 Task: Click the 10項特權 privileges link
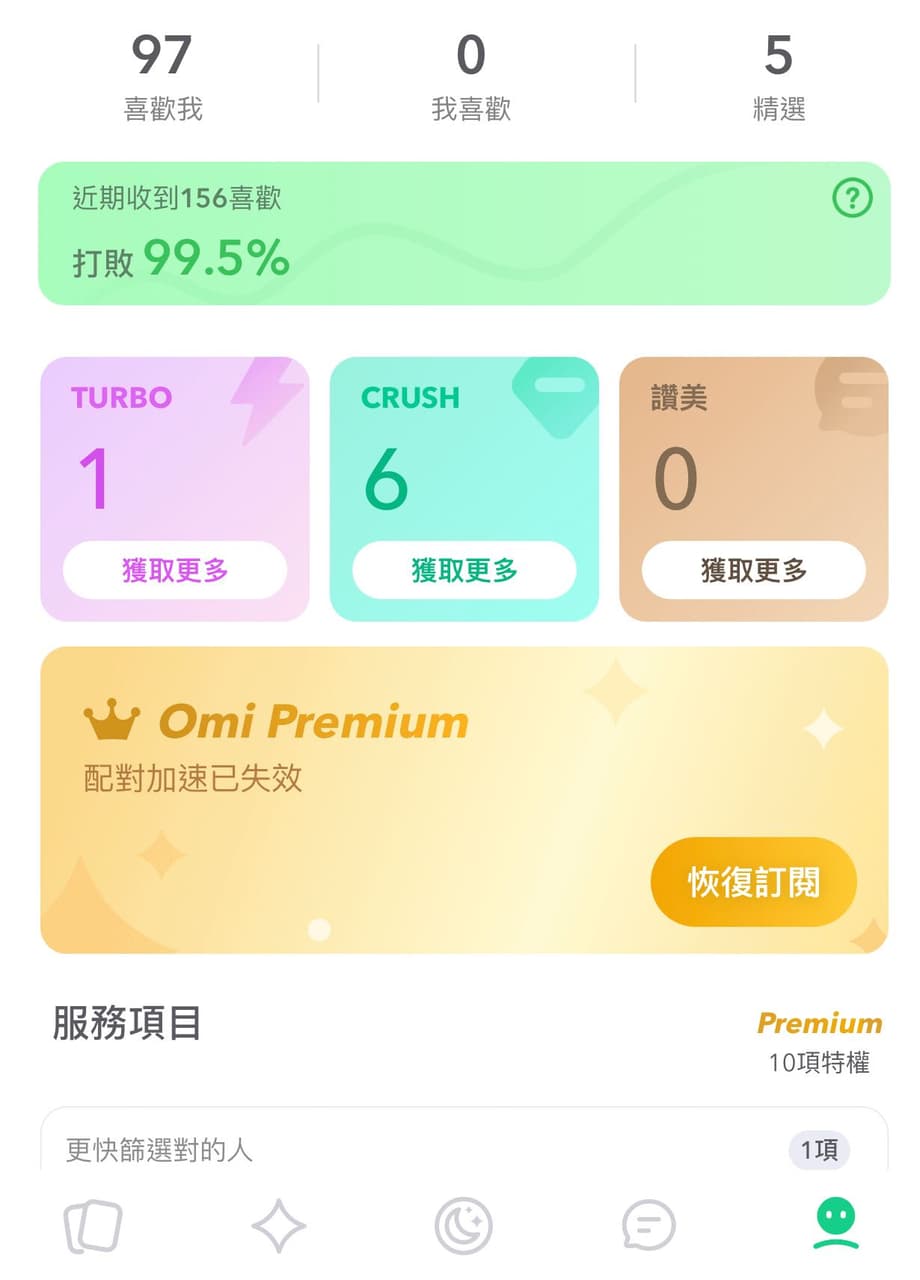[820, 1065]
